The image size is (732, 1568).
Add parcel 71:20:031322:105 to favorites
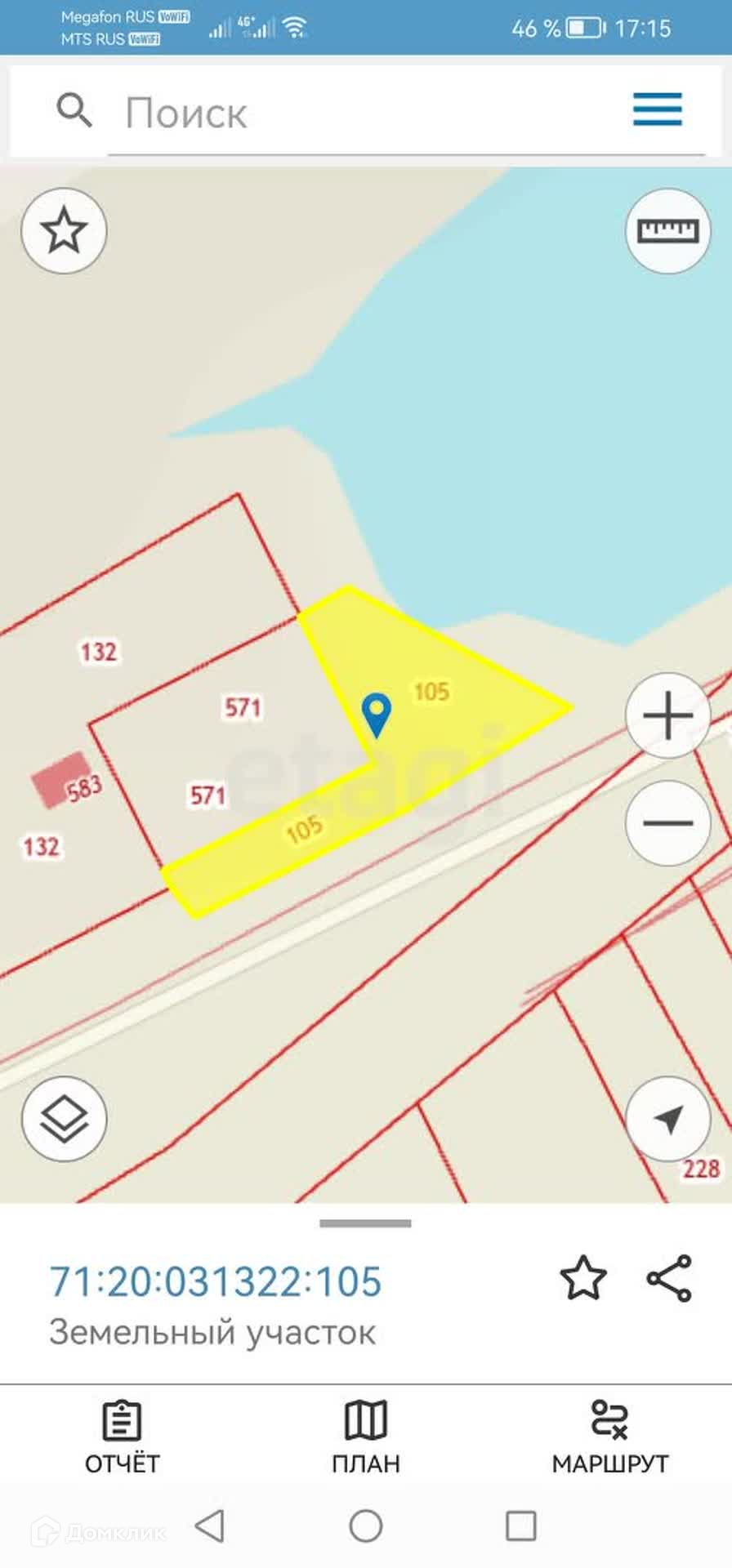coord(582,1278)
